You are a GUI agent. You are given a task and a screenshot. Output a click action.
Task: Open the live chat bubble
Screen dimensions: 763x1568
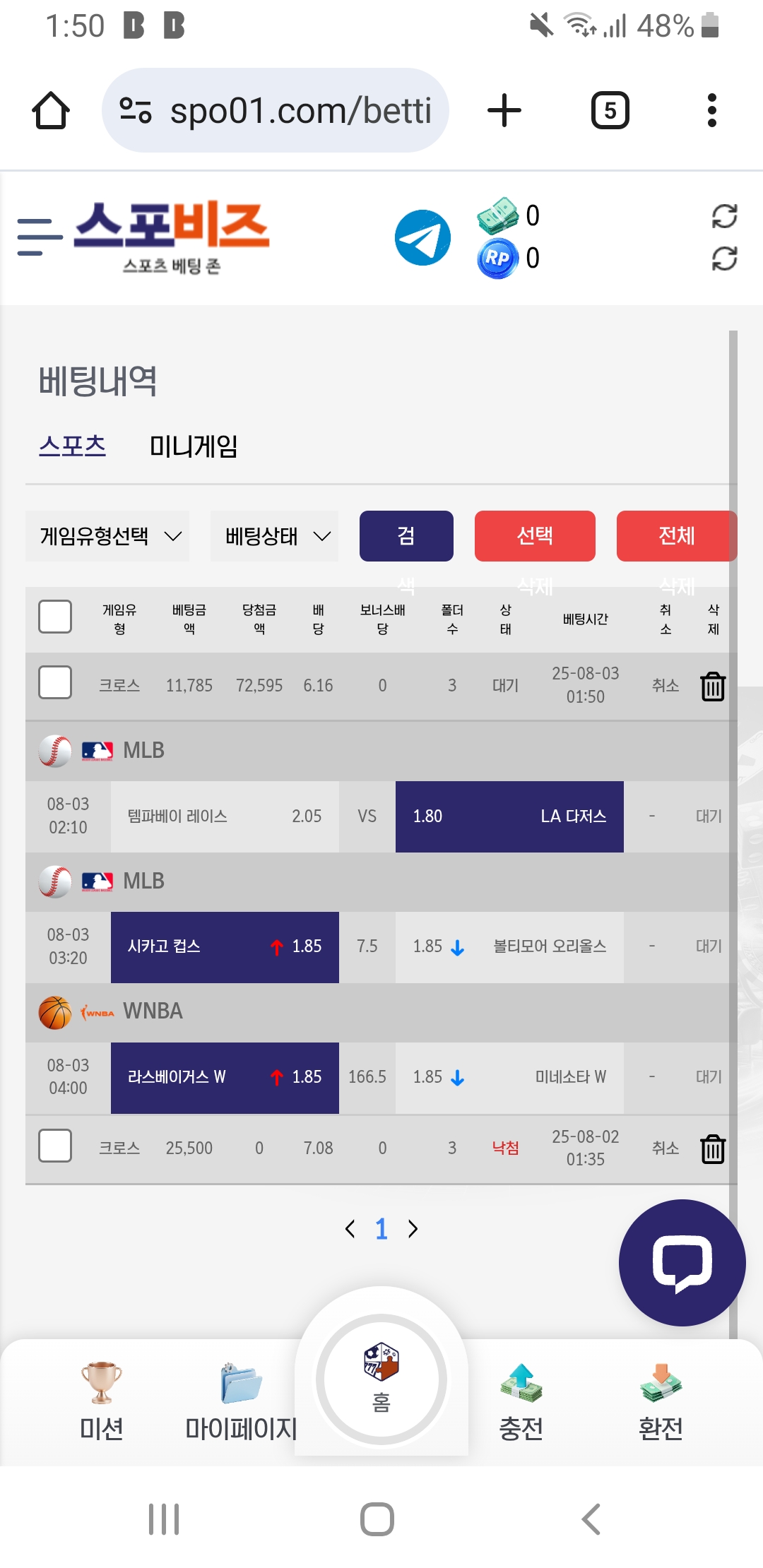682,1263
